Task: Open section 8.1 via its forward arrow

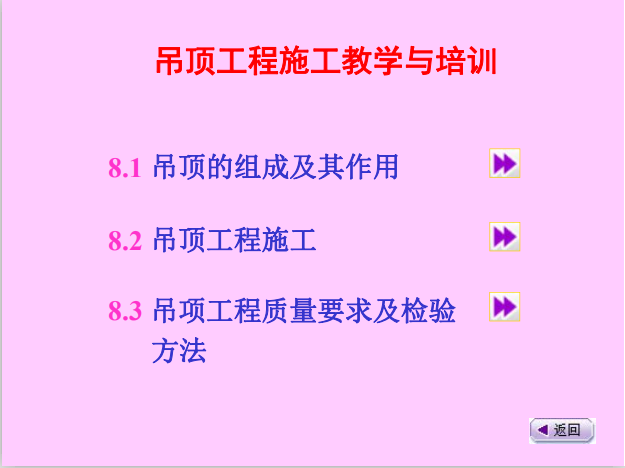Action: tap(505, 163)
